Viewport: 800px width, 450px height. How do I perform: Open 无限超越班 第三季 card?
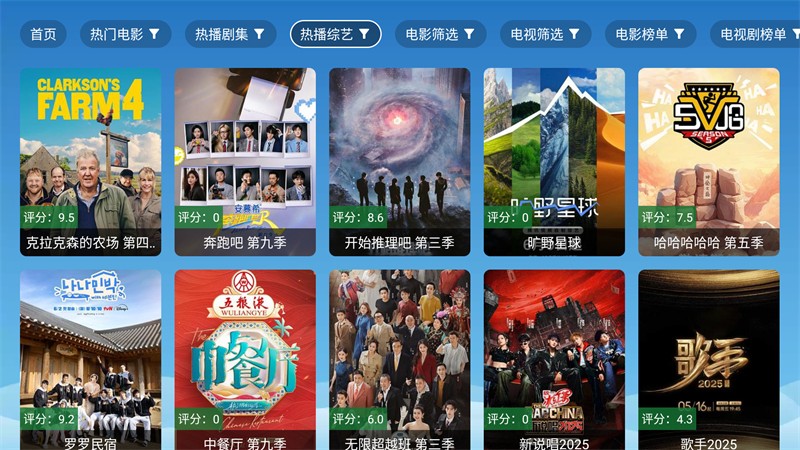399,360
